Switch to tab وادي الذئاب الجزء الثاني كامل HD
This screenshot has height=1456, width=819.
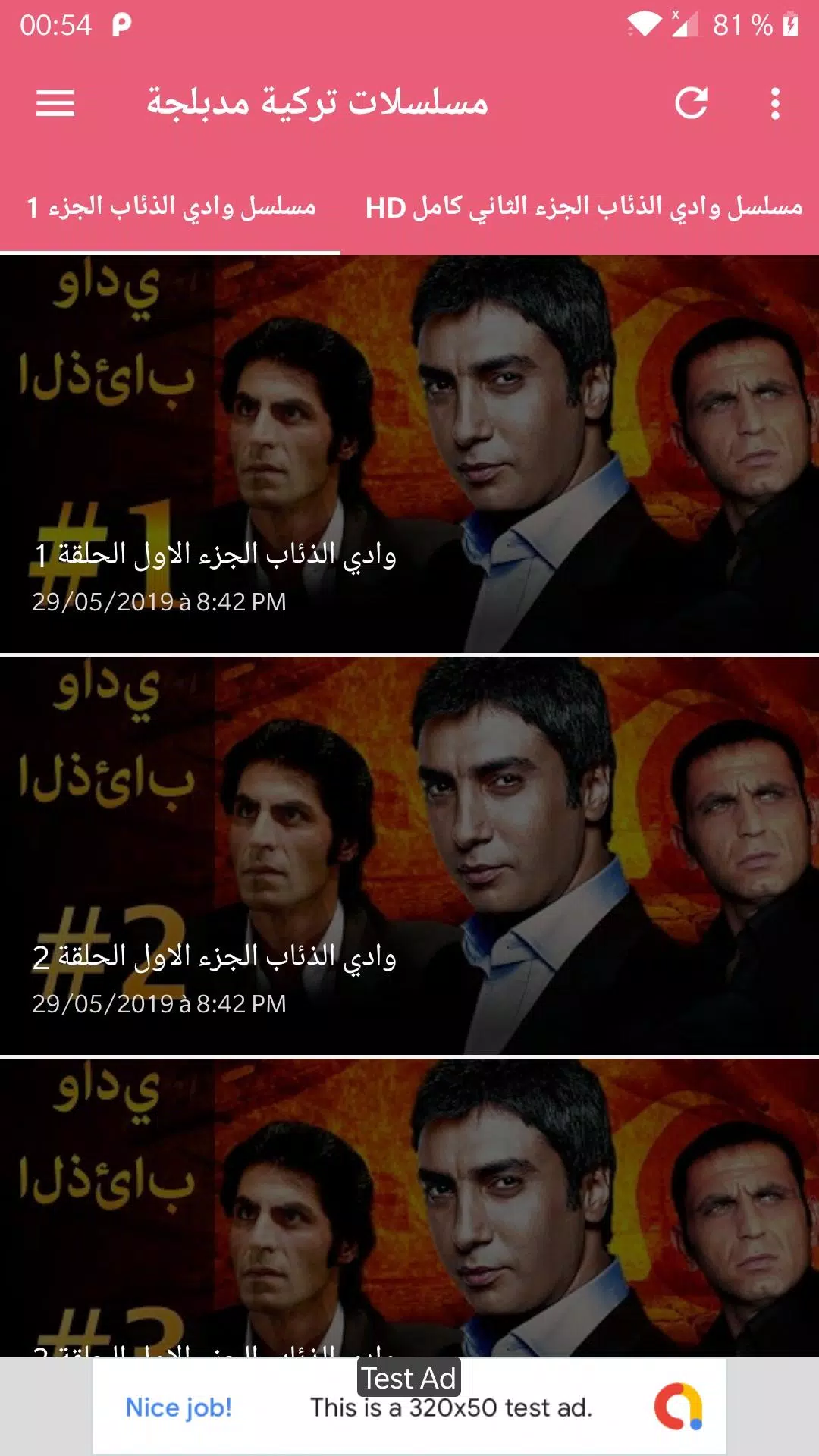(584, 207)
